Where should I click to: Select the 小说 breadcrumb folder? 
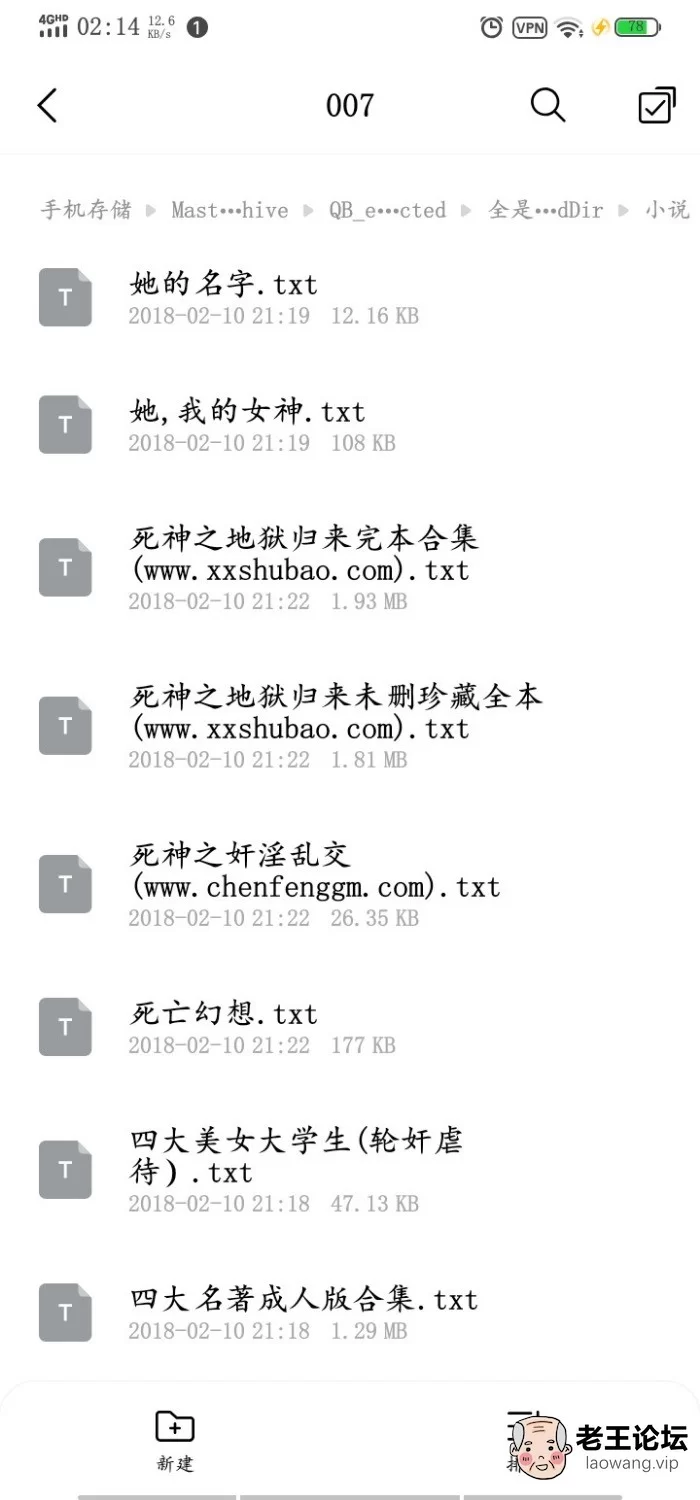coord(668,210)
